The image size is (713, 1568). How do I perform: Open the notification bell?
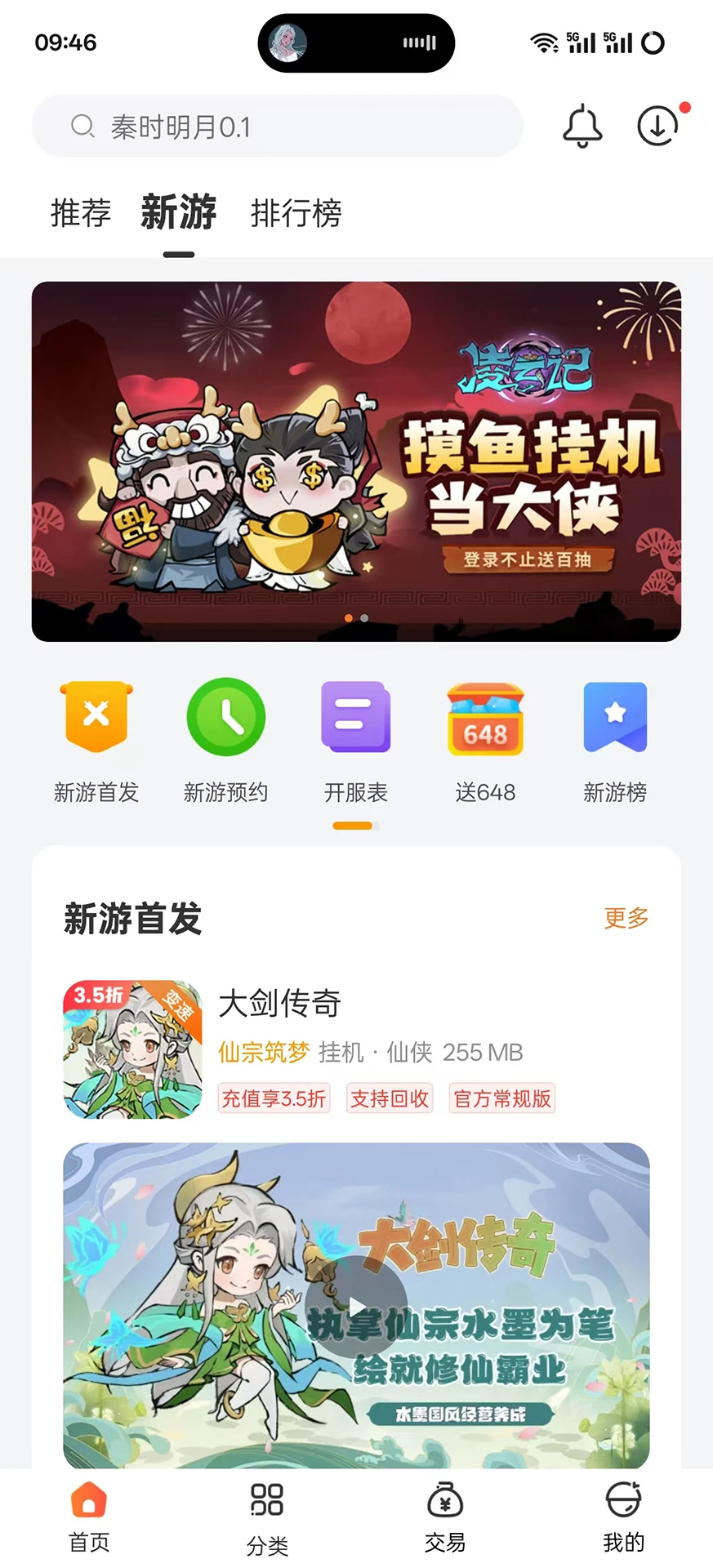(582, 126)
